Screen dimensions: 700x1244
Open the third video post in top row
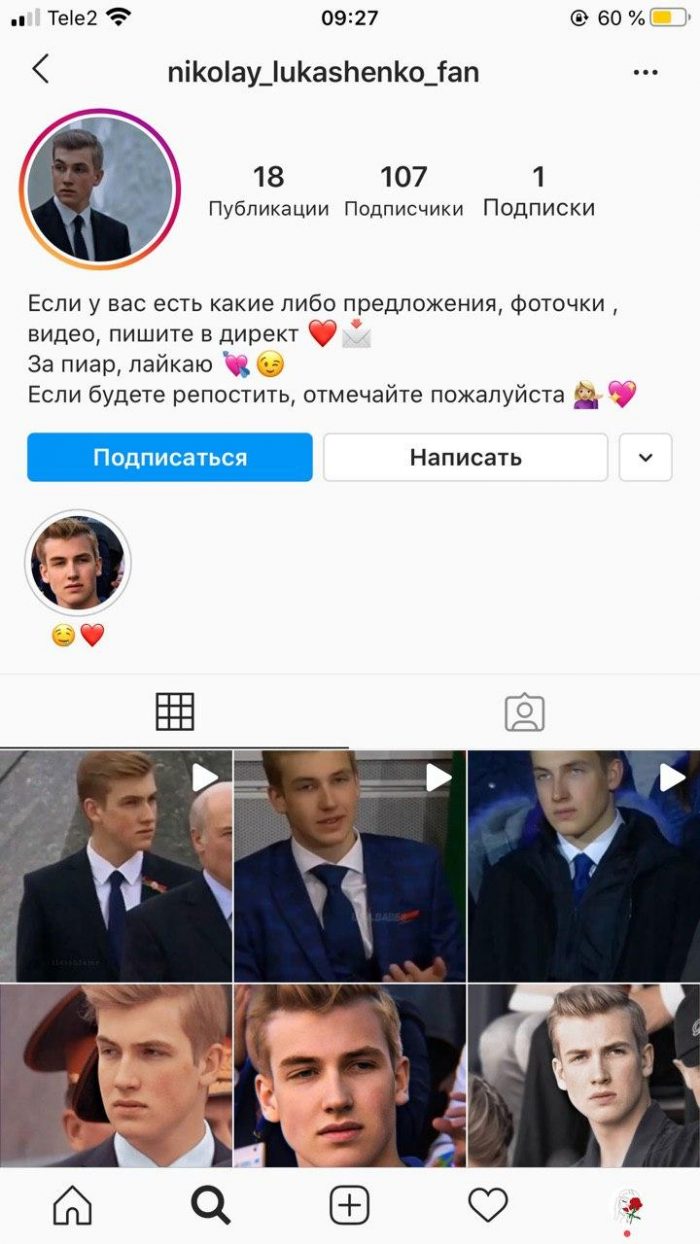tap(584, 866)
